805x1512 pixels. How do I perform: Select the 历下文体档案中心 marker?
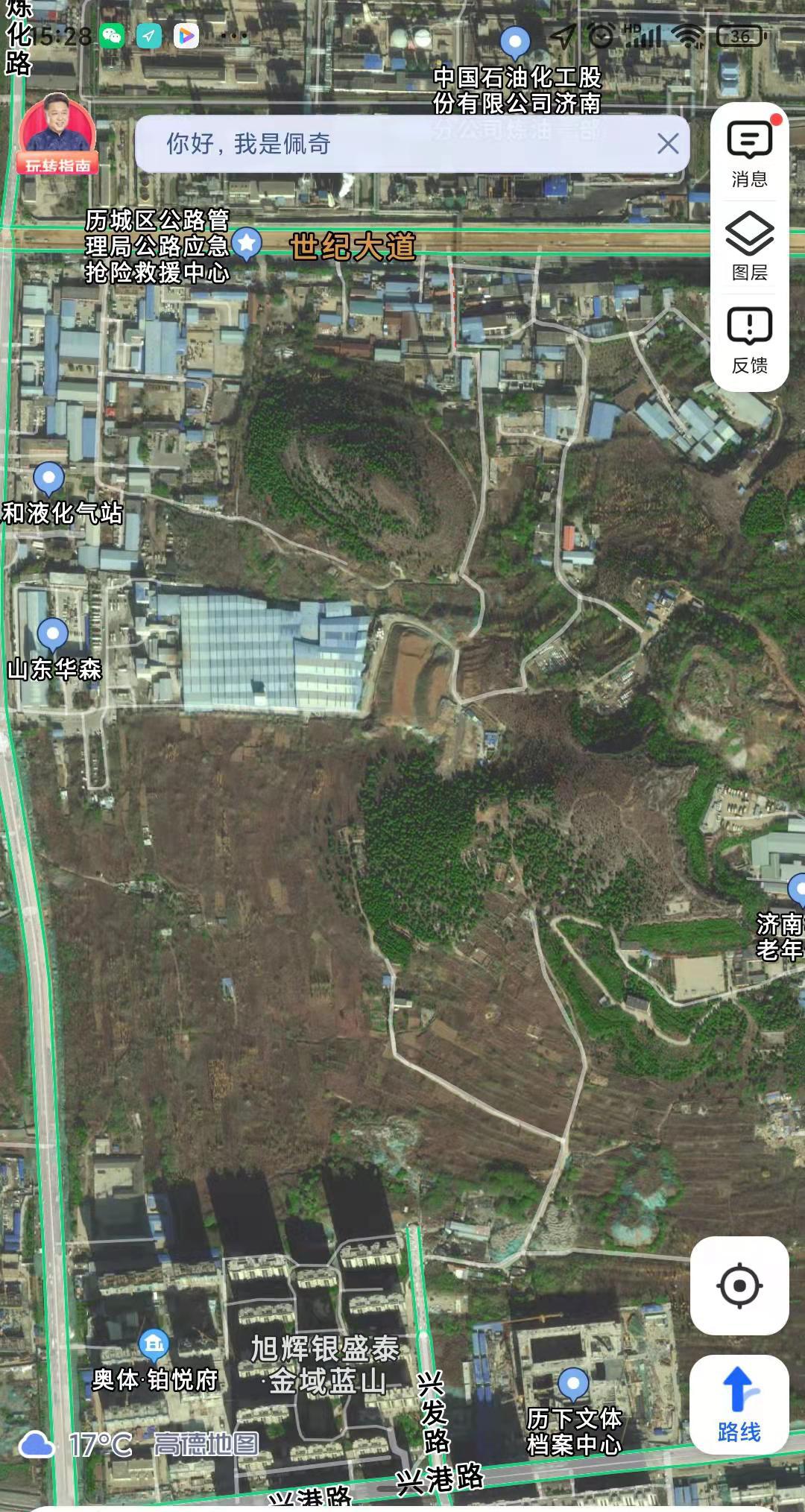pos(573,1384)
